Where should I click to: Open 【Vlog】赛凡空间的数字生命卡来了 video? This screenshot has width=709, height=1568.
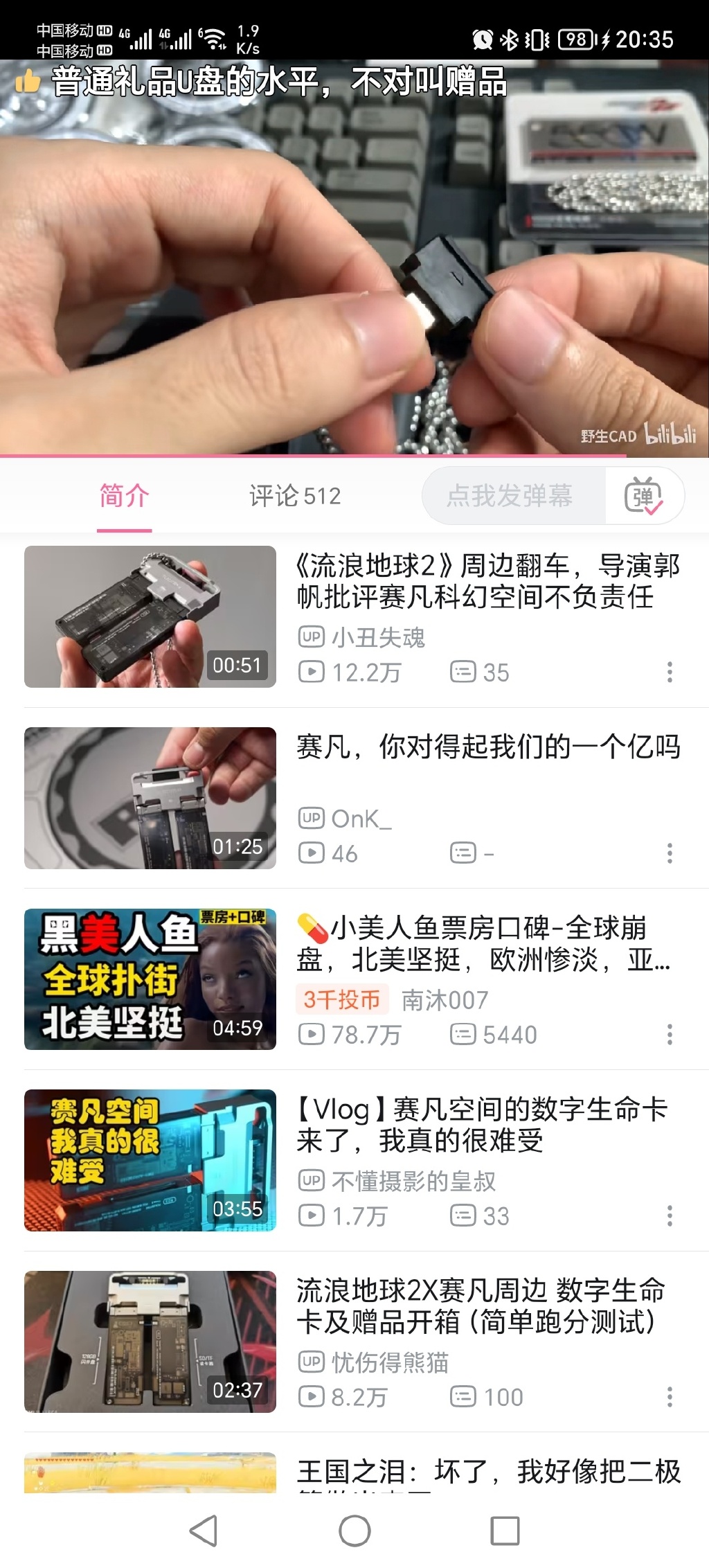pyautogui.click(x=482, y=1125)
